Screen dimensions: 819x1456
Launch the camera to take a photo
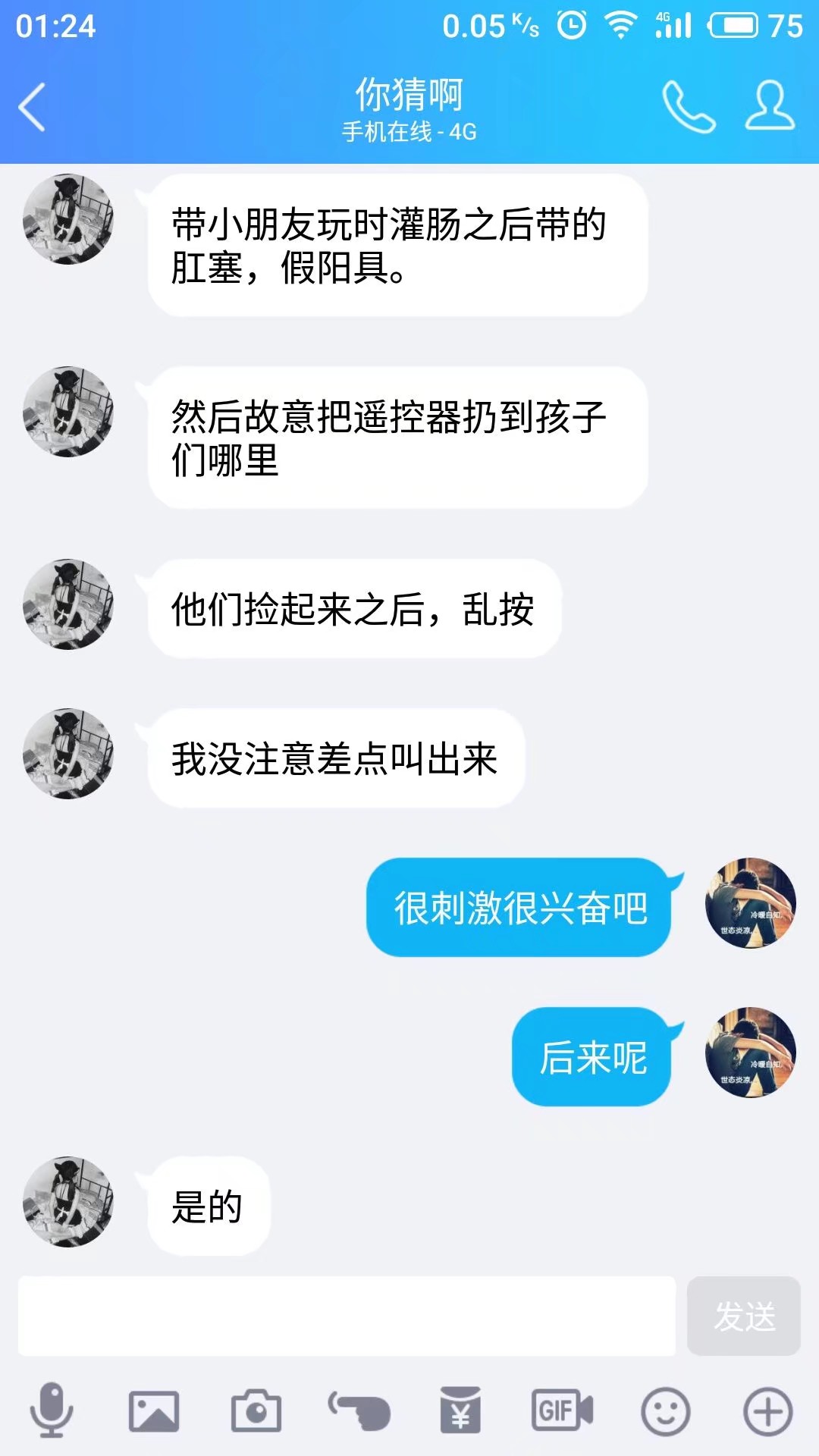click(x=256, y=1411)
